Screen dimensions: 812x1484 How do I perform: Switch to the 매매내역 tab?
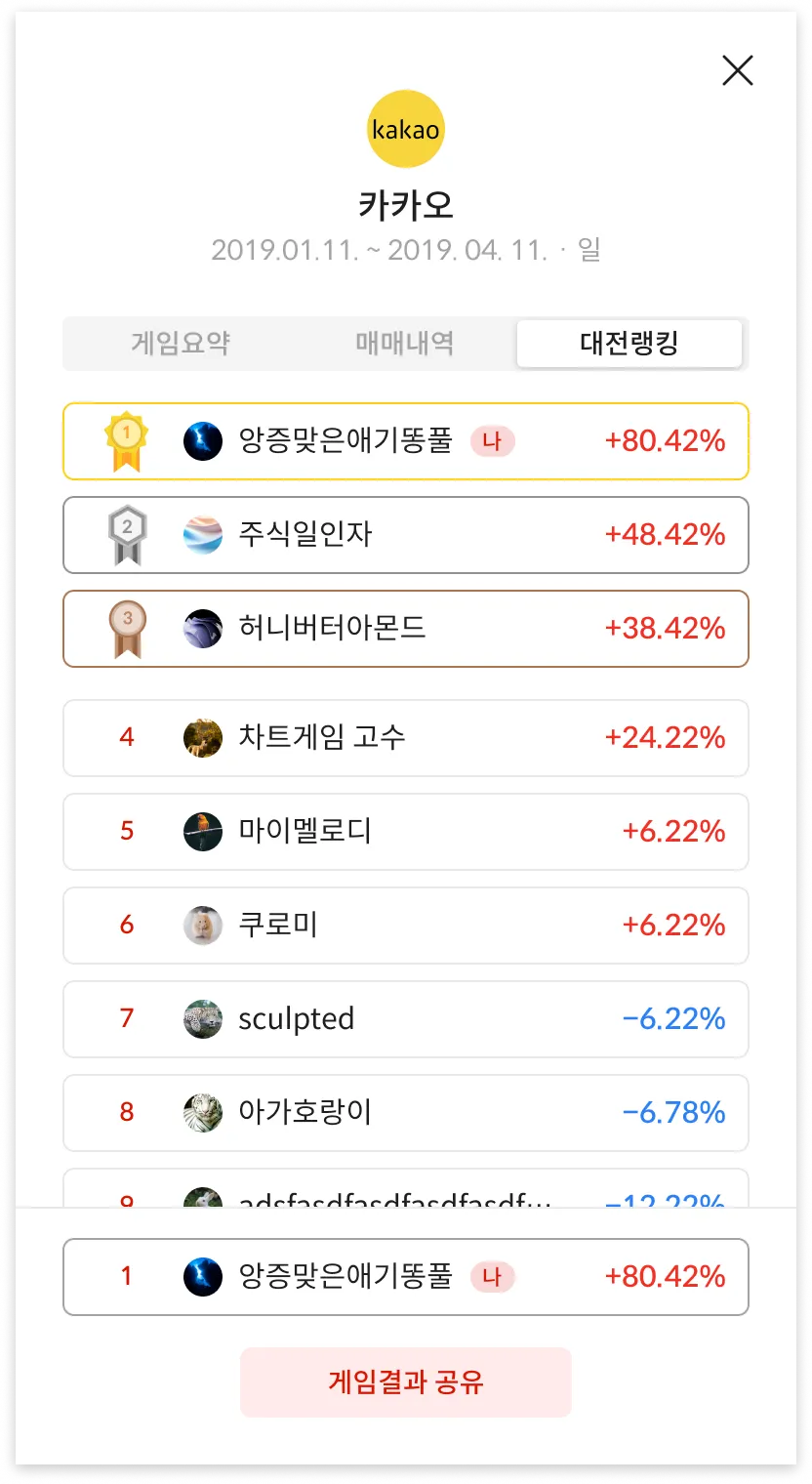click(x=405, y=344)
